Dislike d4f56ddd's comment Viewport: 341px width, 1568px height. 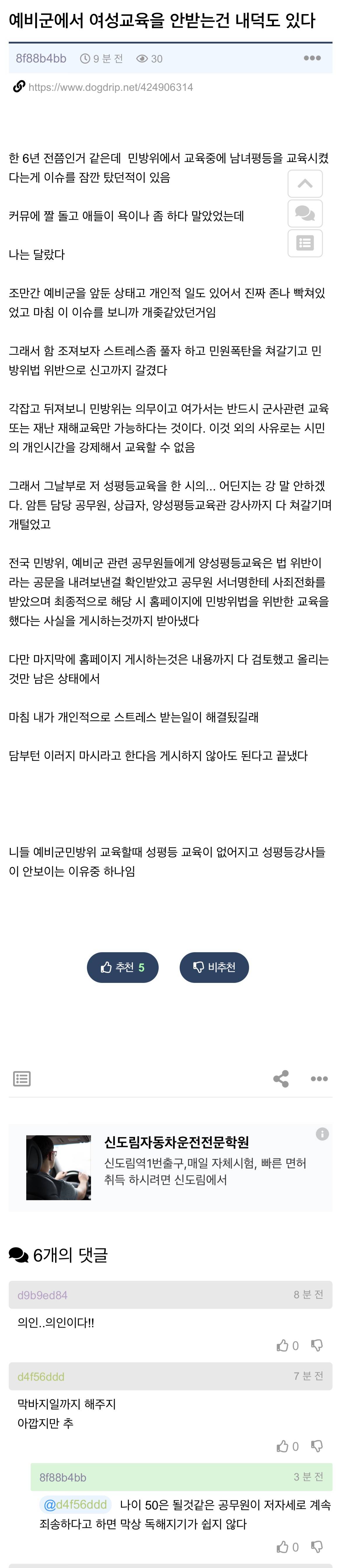point(317,1446)
